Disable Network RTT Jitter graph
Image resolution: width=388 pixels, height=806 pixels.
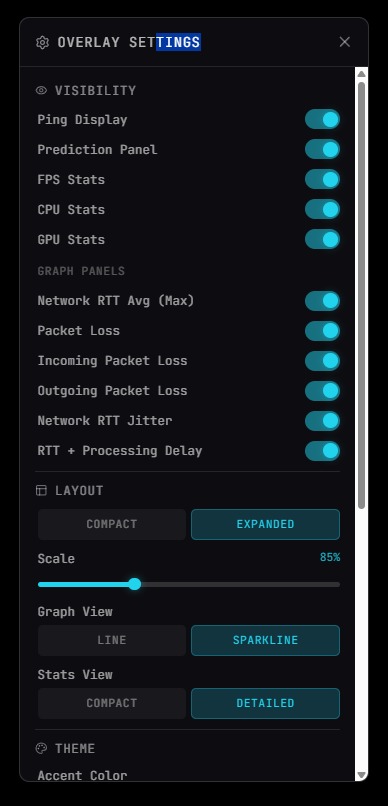(x=322, y=420)
